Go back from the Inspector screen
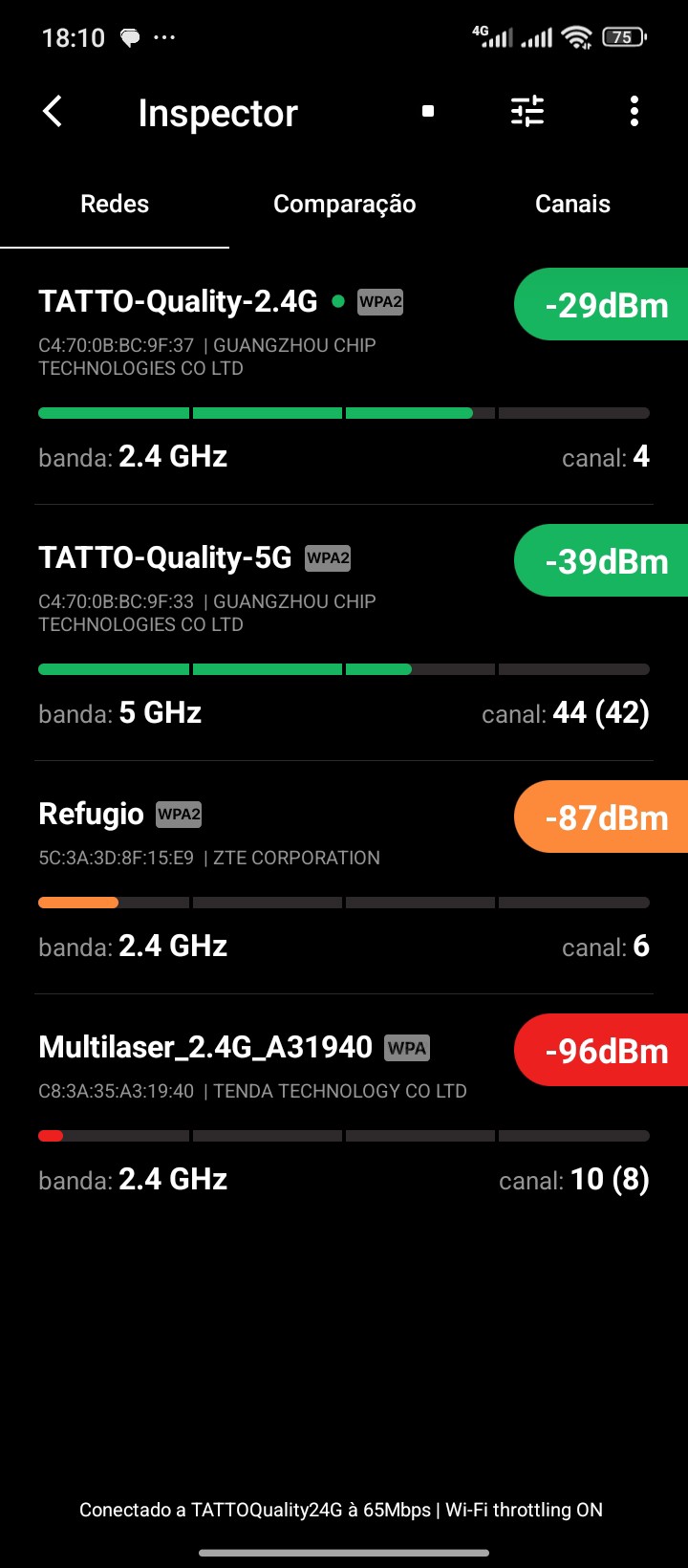688x1568 pixels. (54, 112)
